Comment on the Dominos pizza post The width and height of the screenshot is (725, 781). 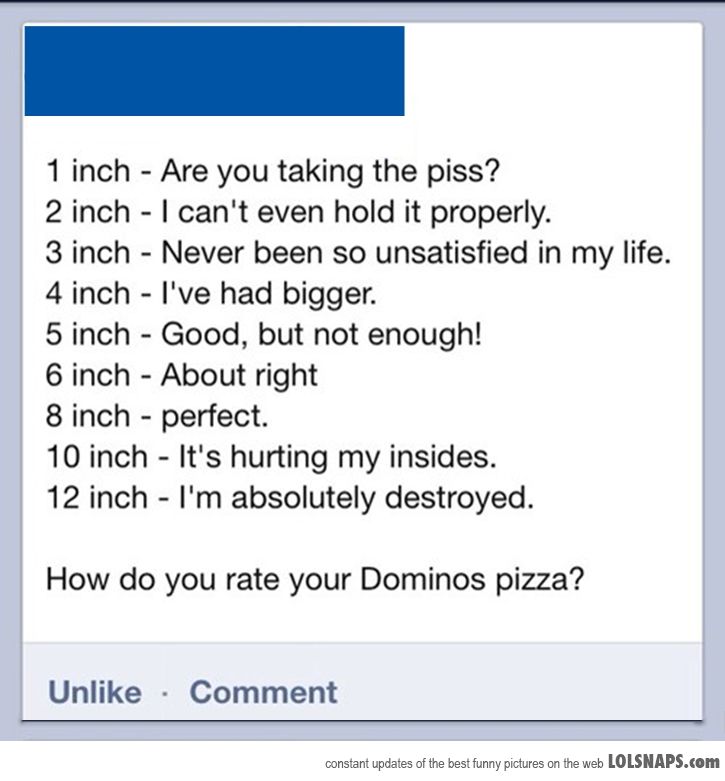(263, 692)
